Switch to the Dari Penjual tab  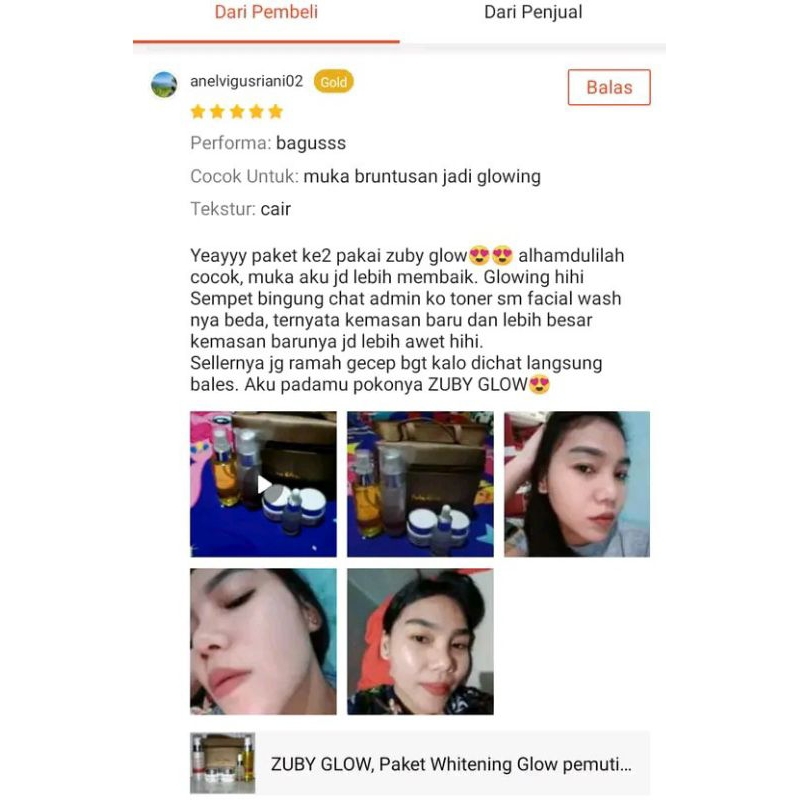point(532,13)
